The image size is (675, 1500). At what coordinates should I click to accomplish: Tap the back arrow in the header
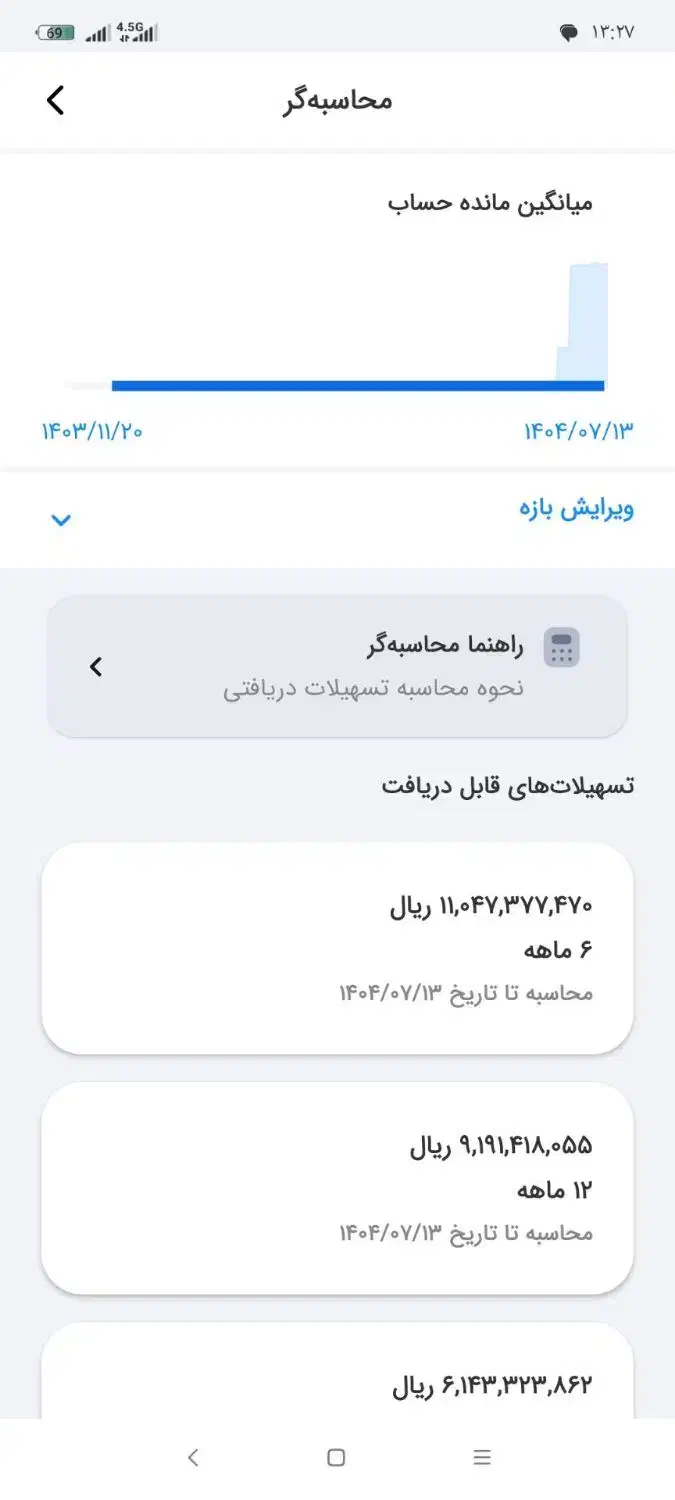pyautogui.click(x=55, y=100)
